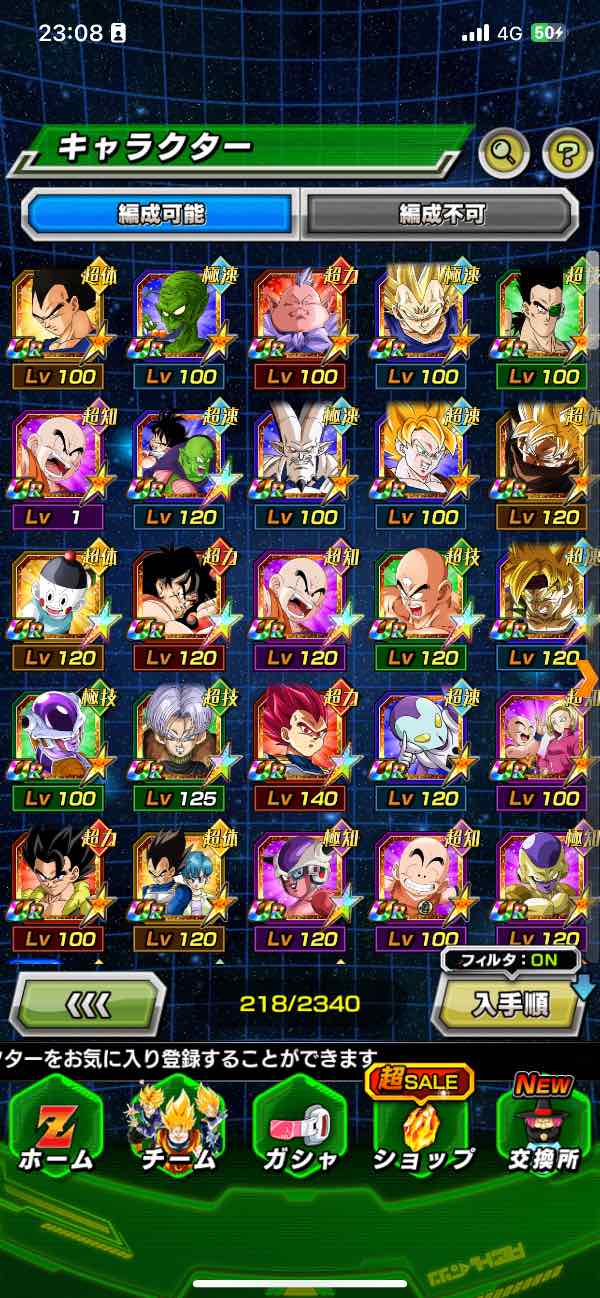
Task: Go to the チーム tab
Action: click(x=177, y=1131)
